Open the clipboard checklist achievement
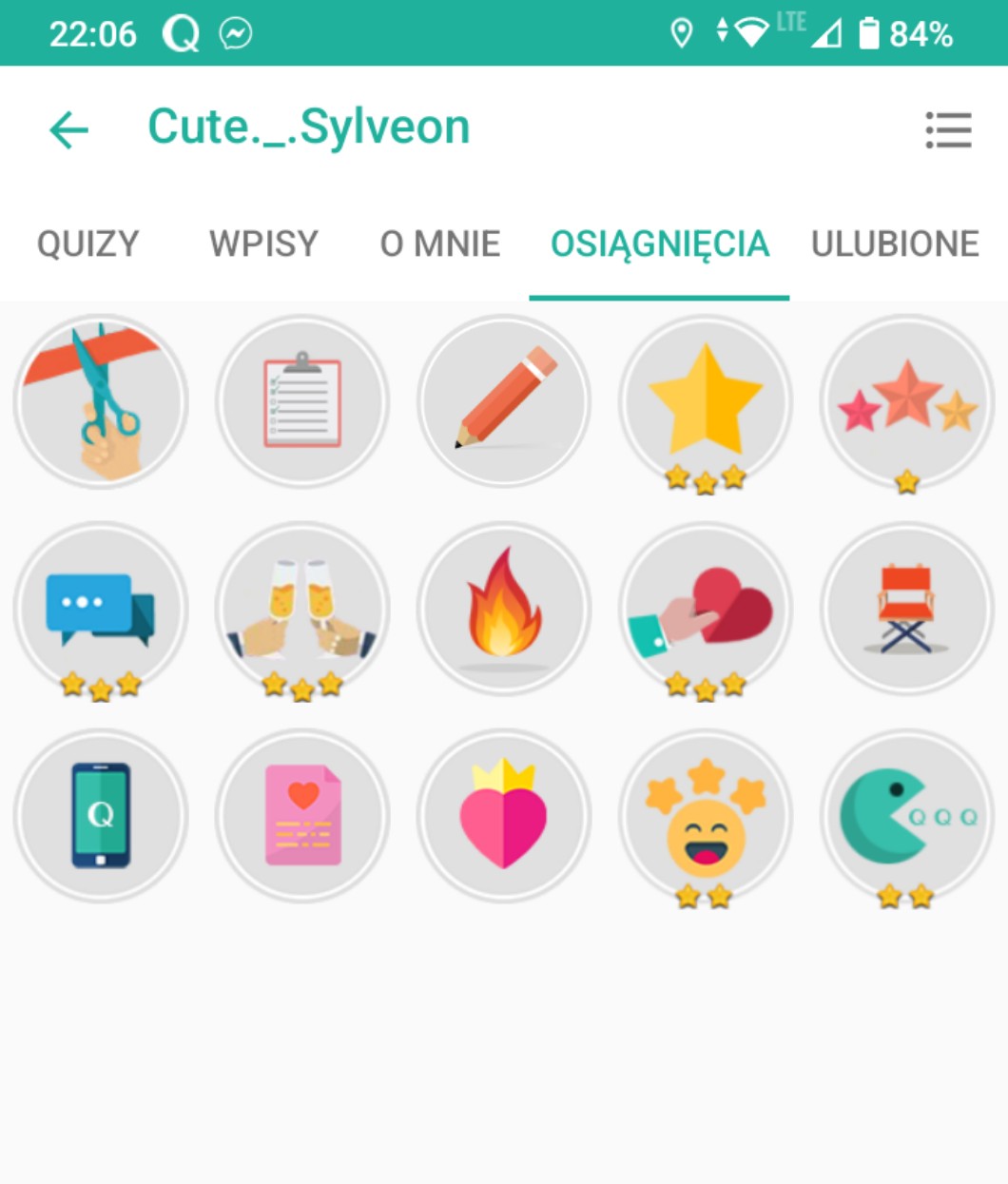 pos(302,401)
